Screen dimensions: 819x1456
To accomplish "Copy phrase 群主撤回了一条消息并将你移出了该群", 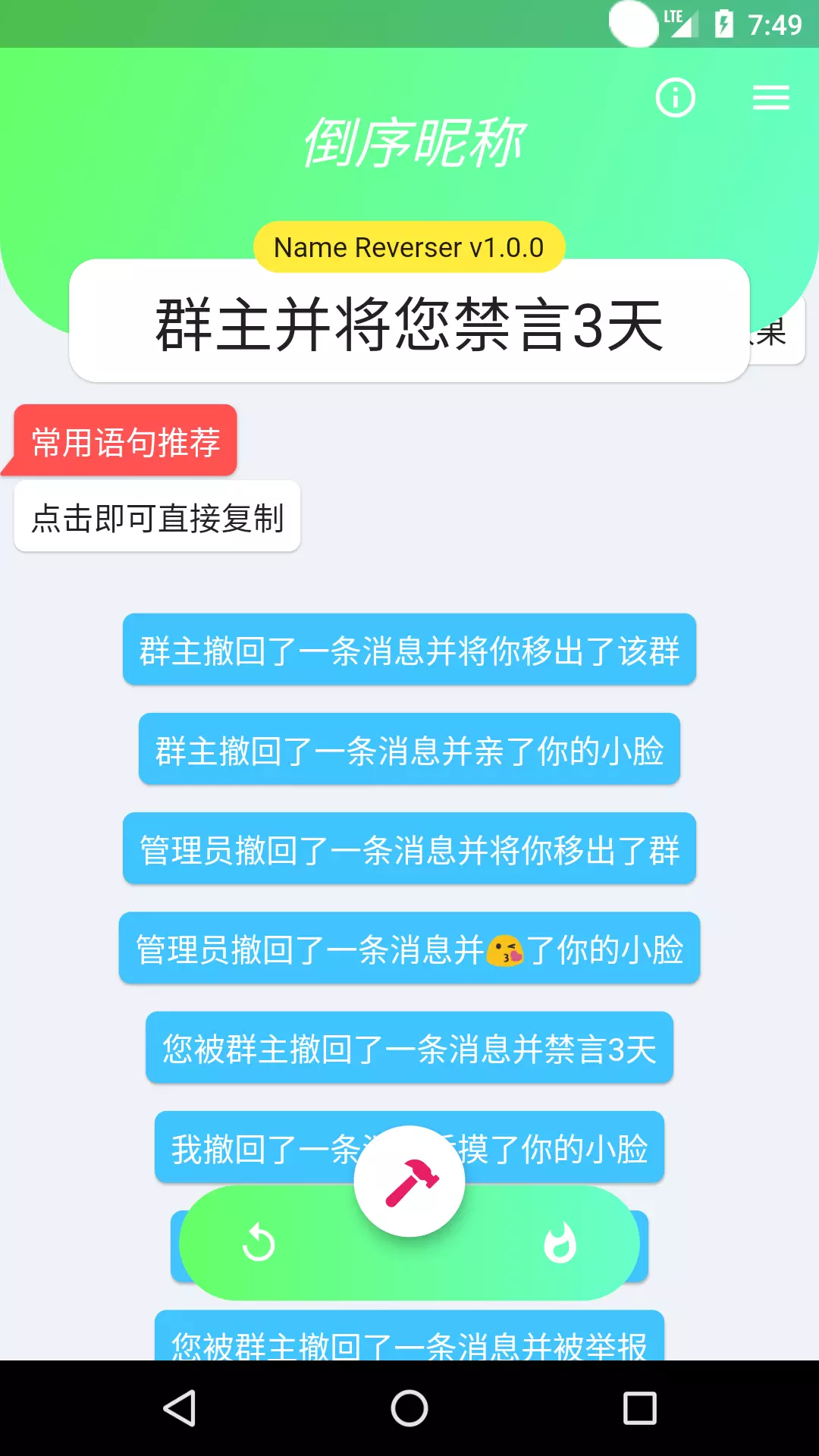I will click(409, 650).
